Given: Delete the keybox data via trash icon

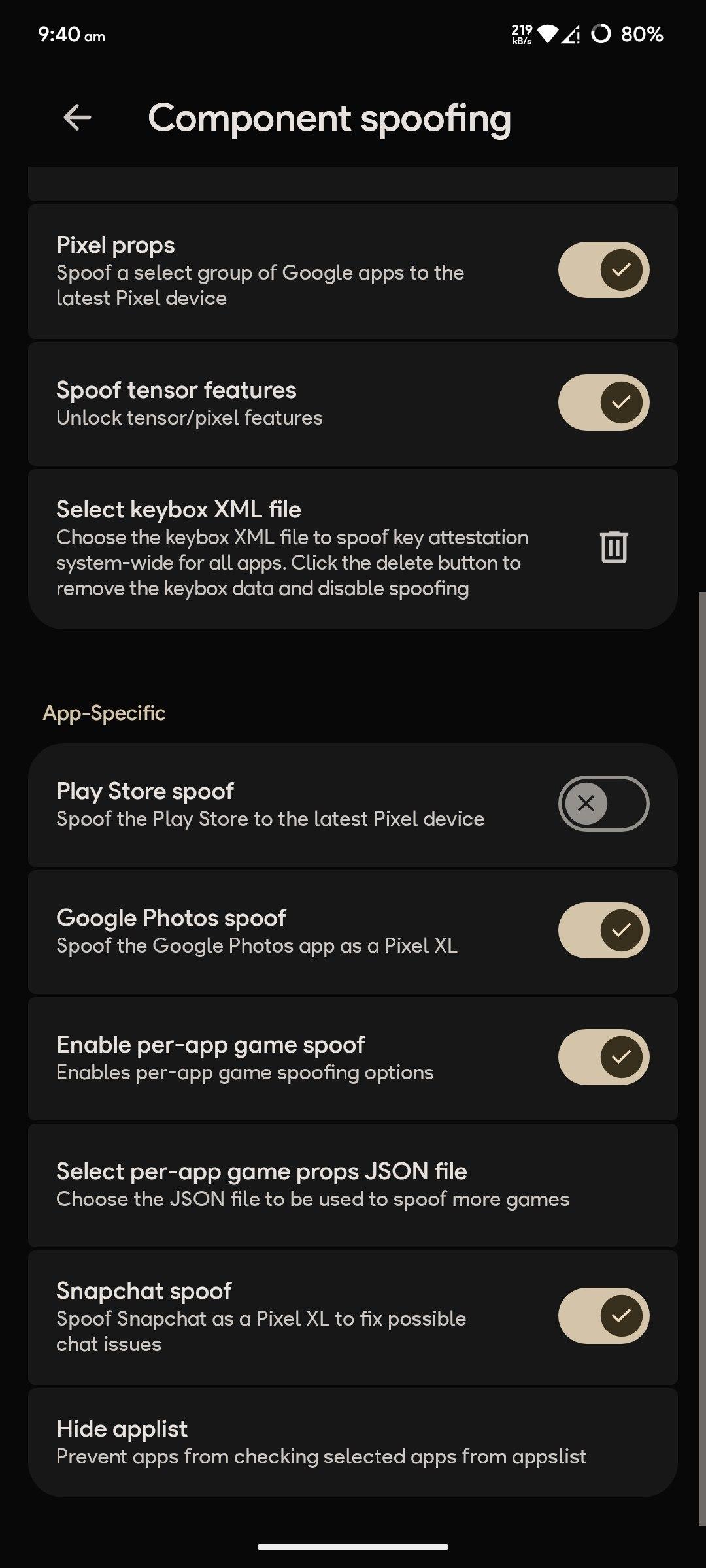Looking at the screenshot, I should pos(614,547).
